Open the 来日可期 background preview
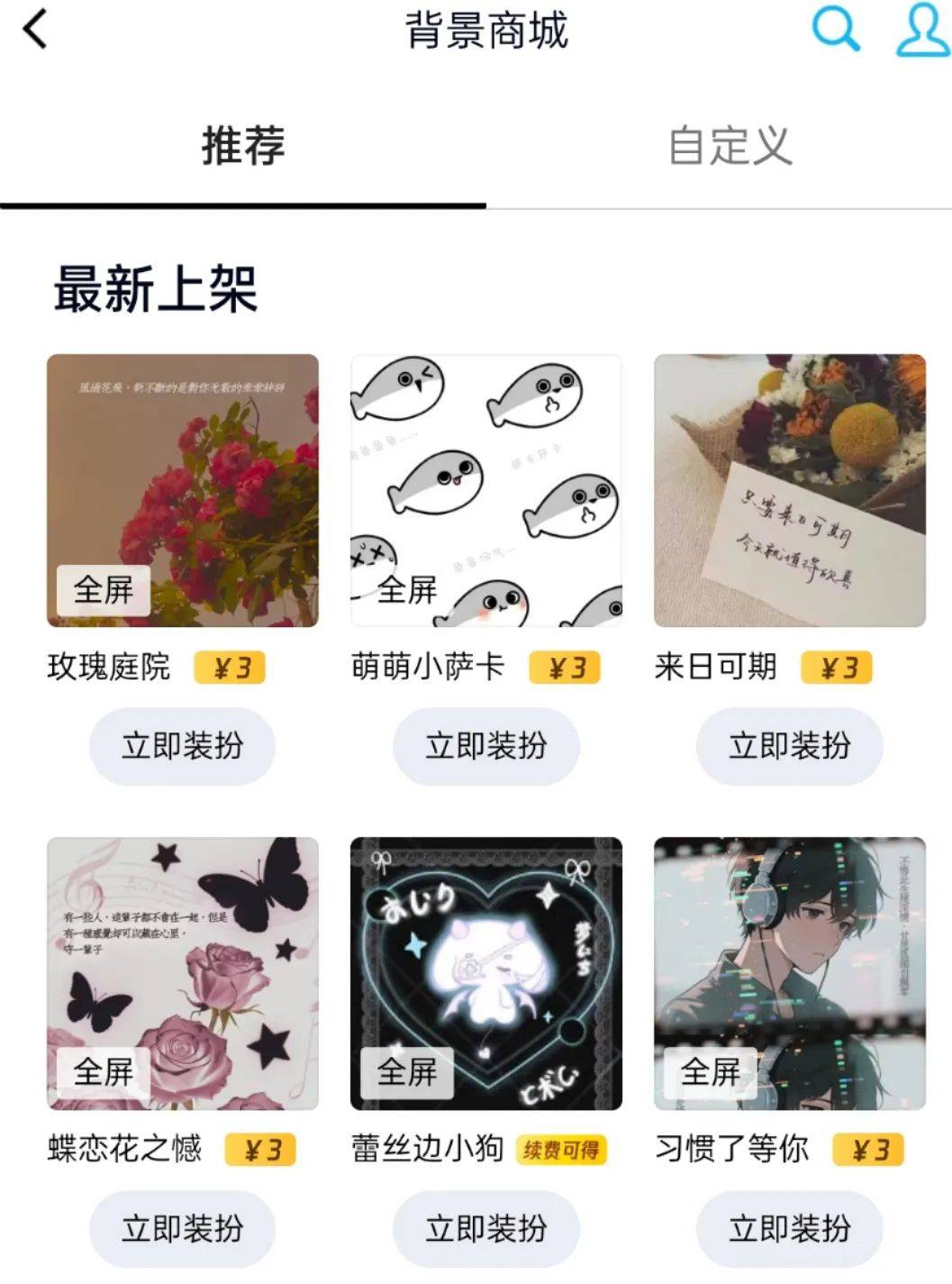The image size is (952, 1284). (x=789, y=490)
